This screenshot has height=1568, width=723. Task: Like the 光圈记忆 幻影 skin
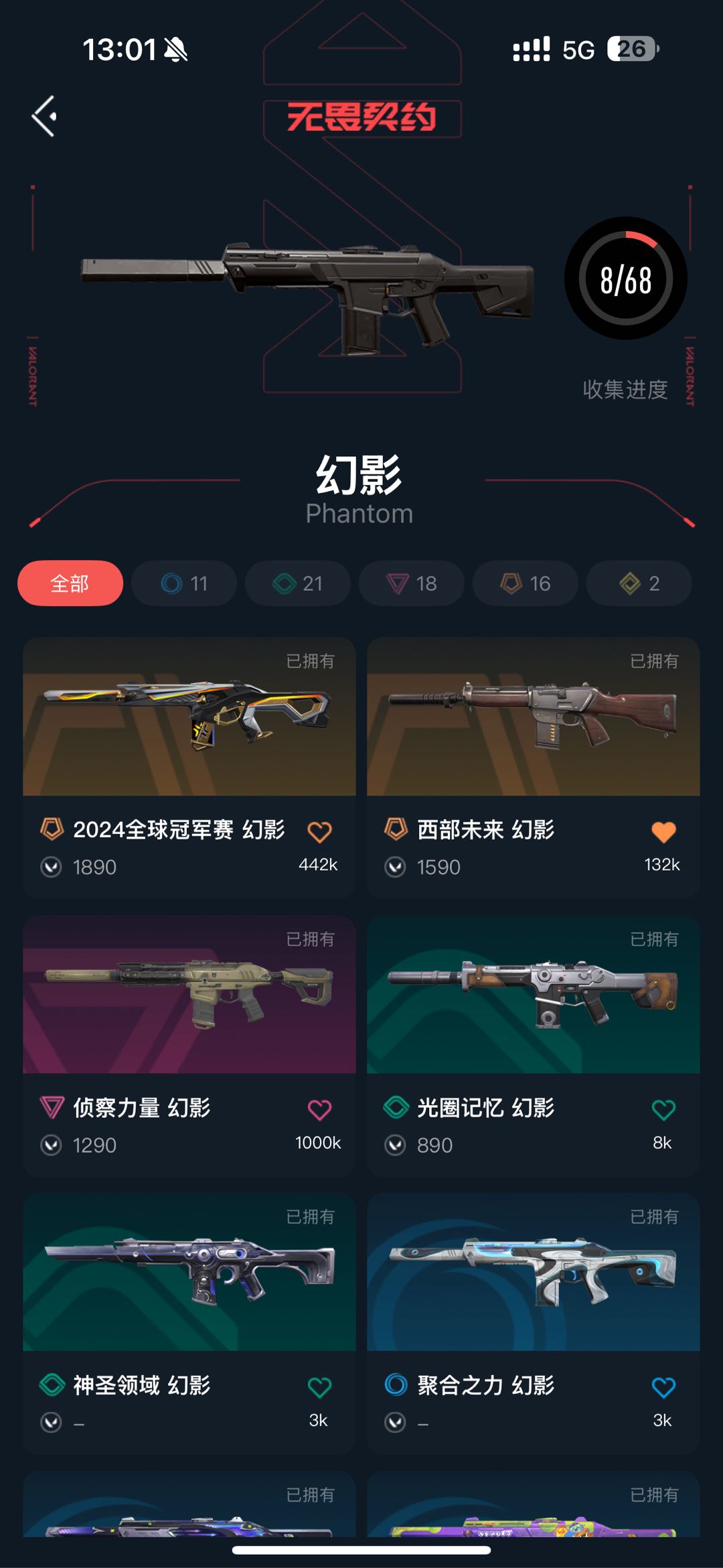tap(663, 1110)
